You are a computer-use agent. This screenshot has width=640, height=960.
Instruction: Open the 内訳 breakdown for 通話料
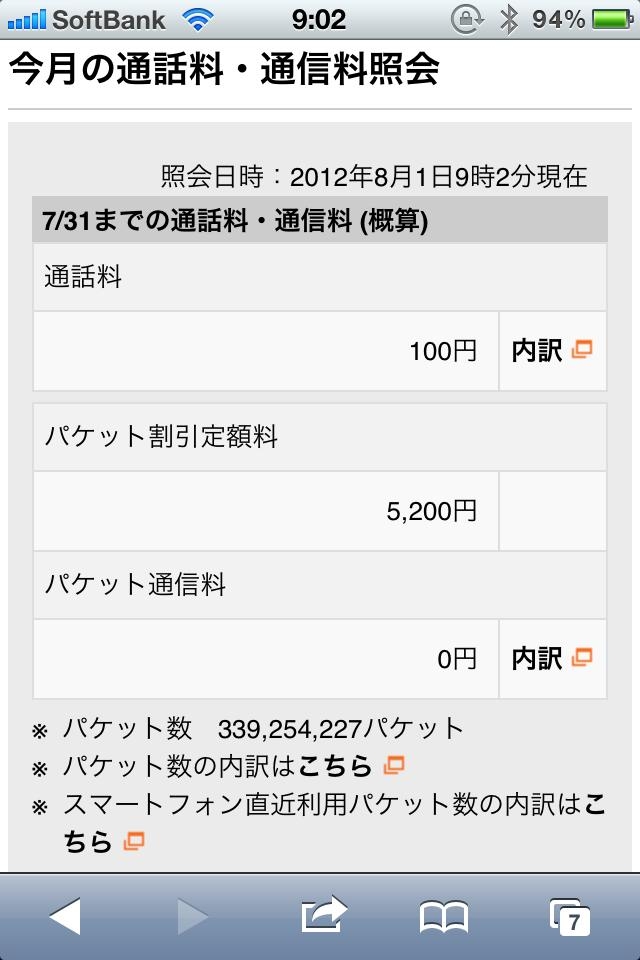tap(551, 351)
